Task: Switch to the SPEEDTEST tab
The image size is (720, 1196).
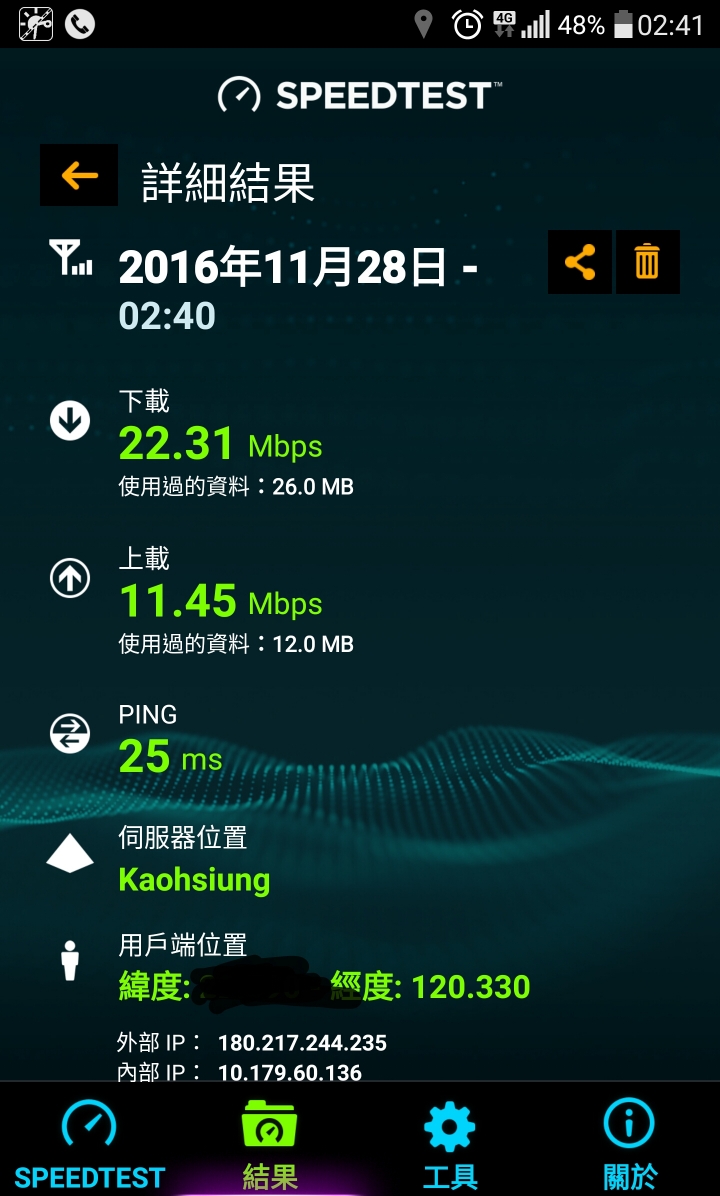Action: 89,1144
